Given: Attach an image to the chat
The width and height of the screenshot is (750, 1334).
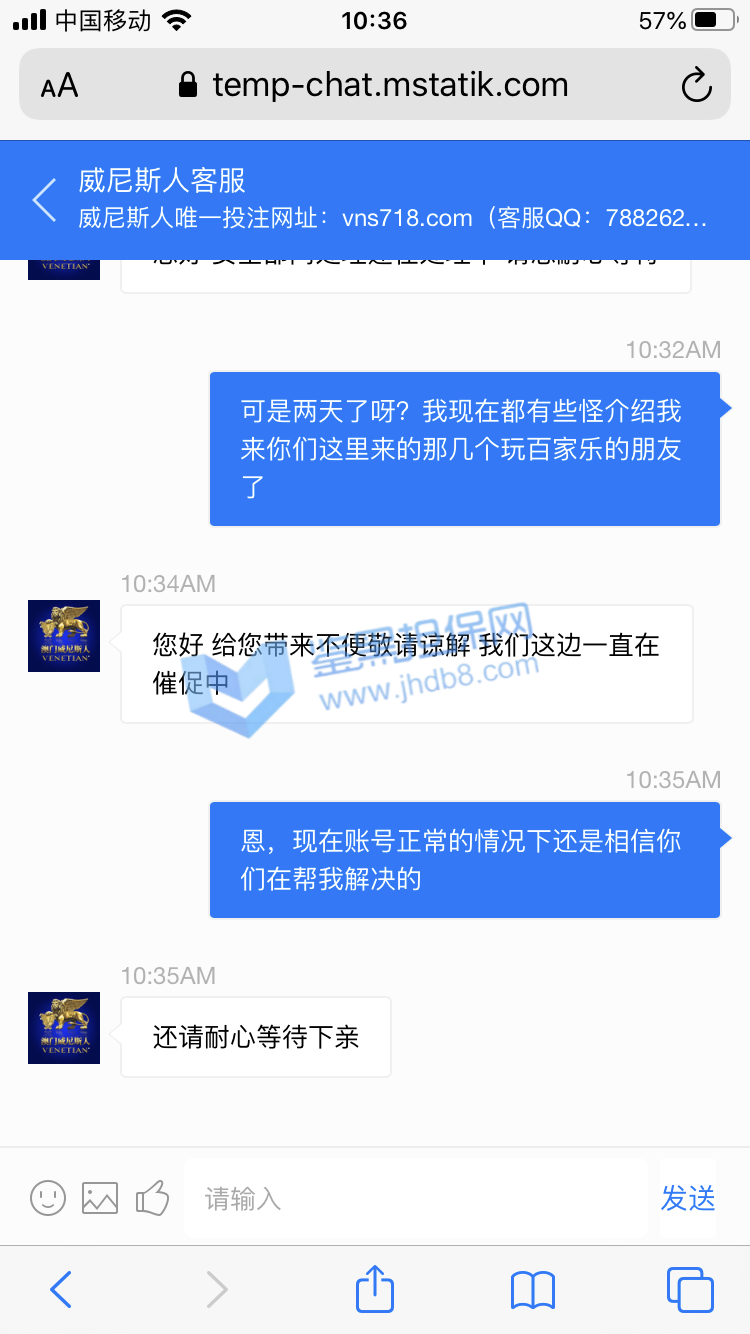Looking at the screenshot, I should pos(100,1197).
